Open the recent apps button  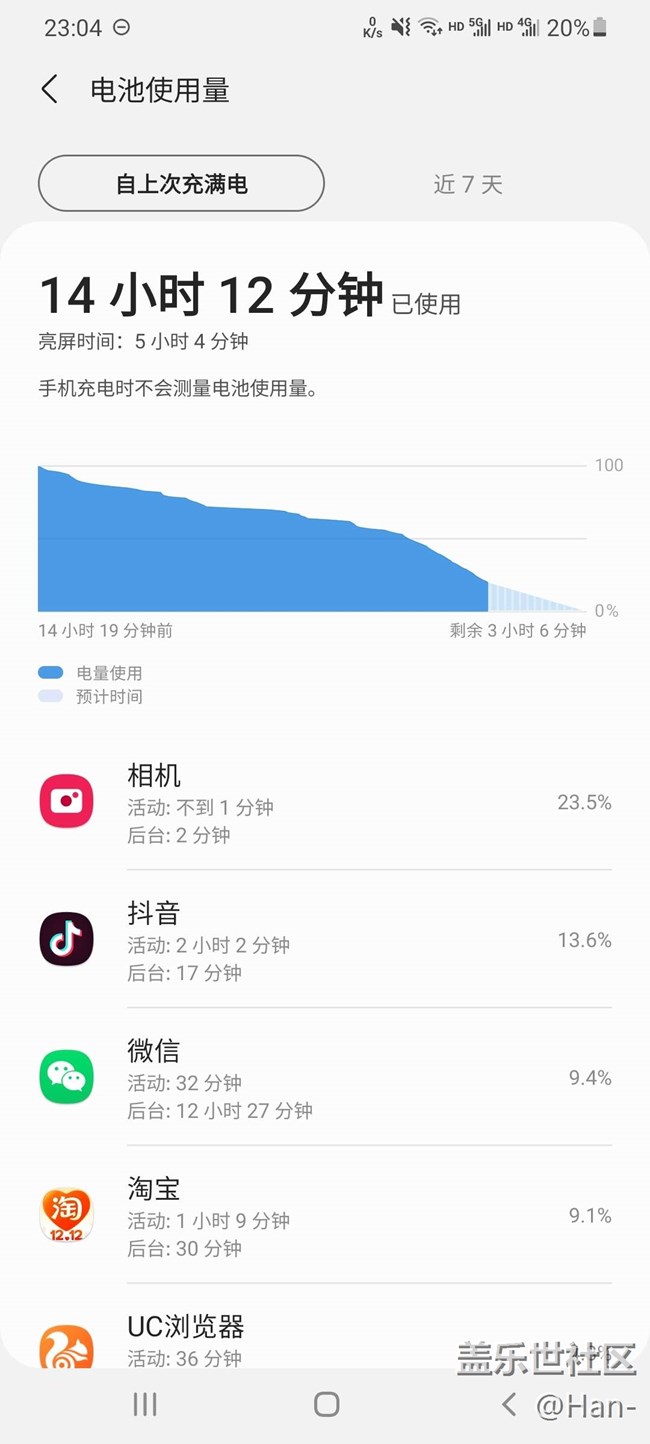tap(145, 1404)
